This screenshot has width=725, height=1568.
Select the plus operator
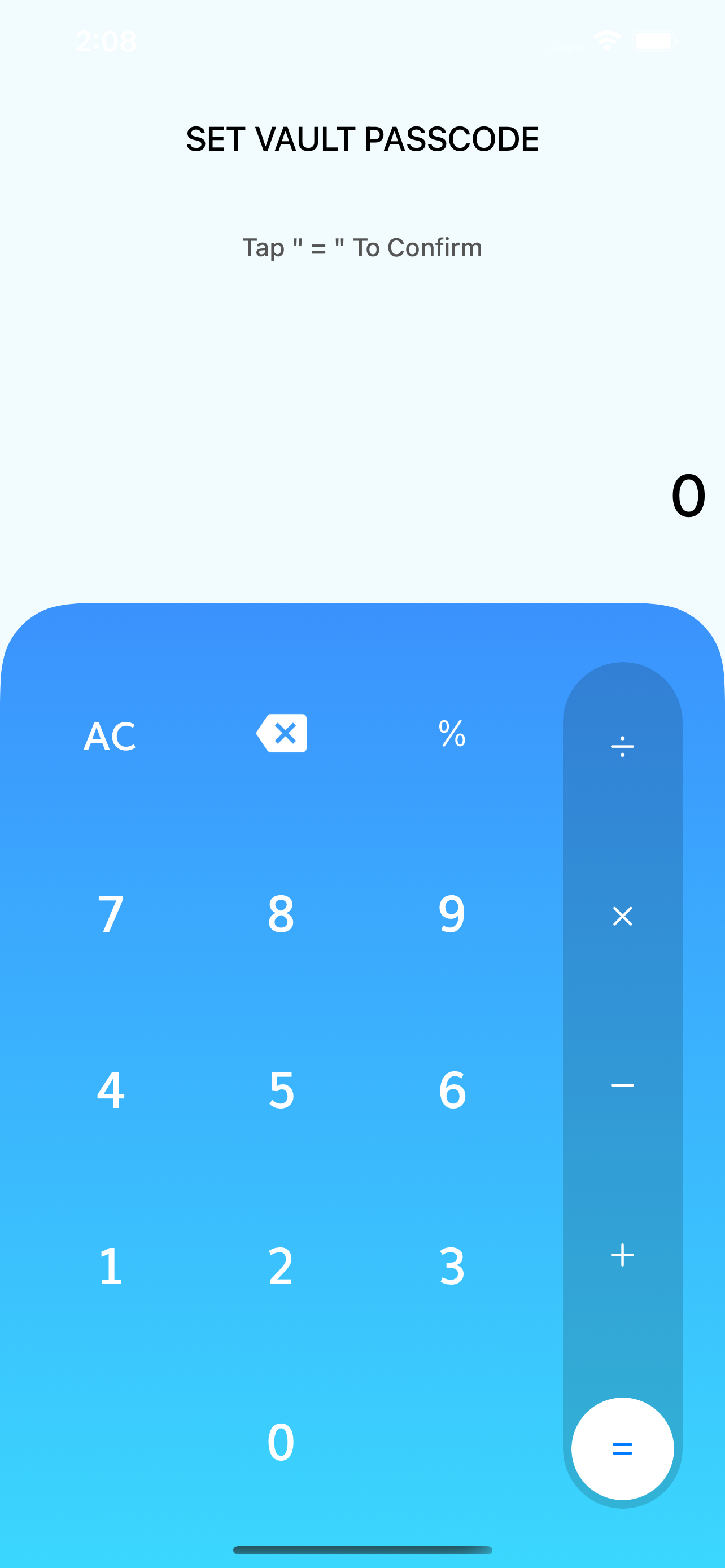point(622,1255)
